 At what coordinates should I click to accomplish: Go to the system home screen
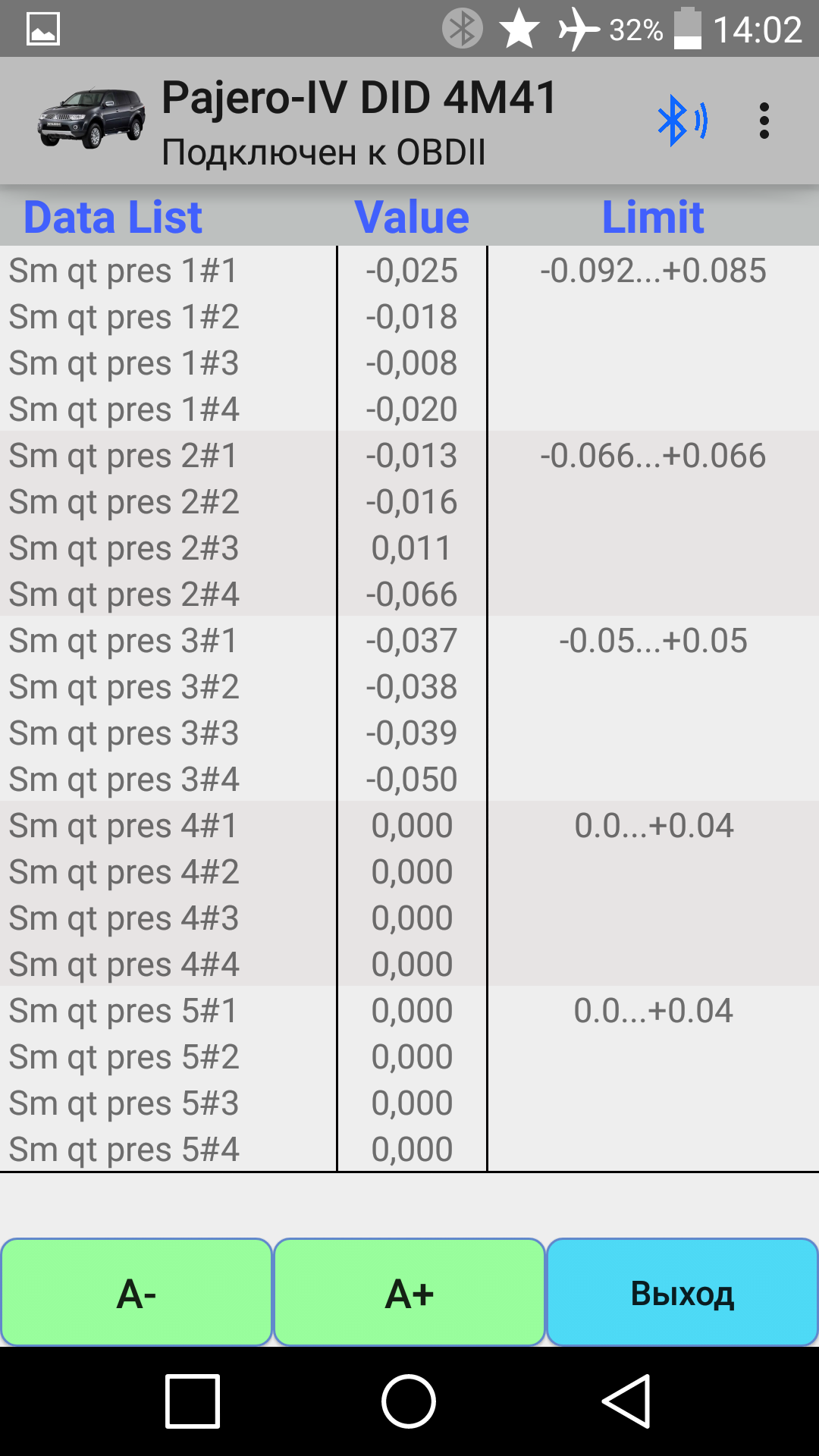409,1401
